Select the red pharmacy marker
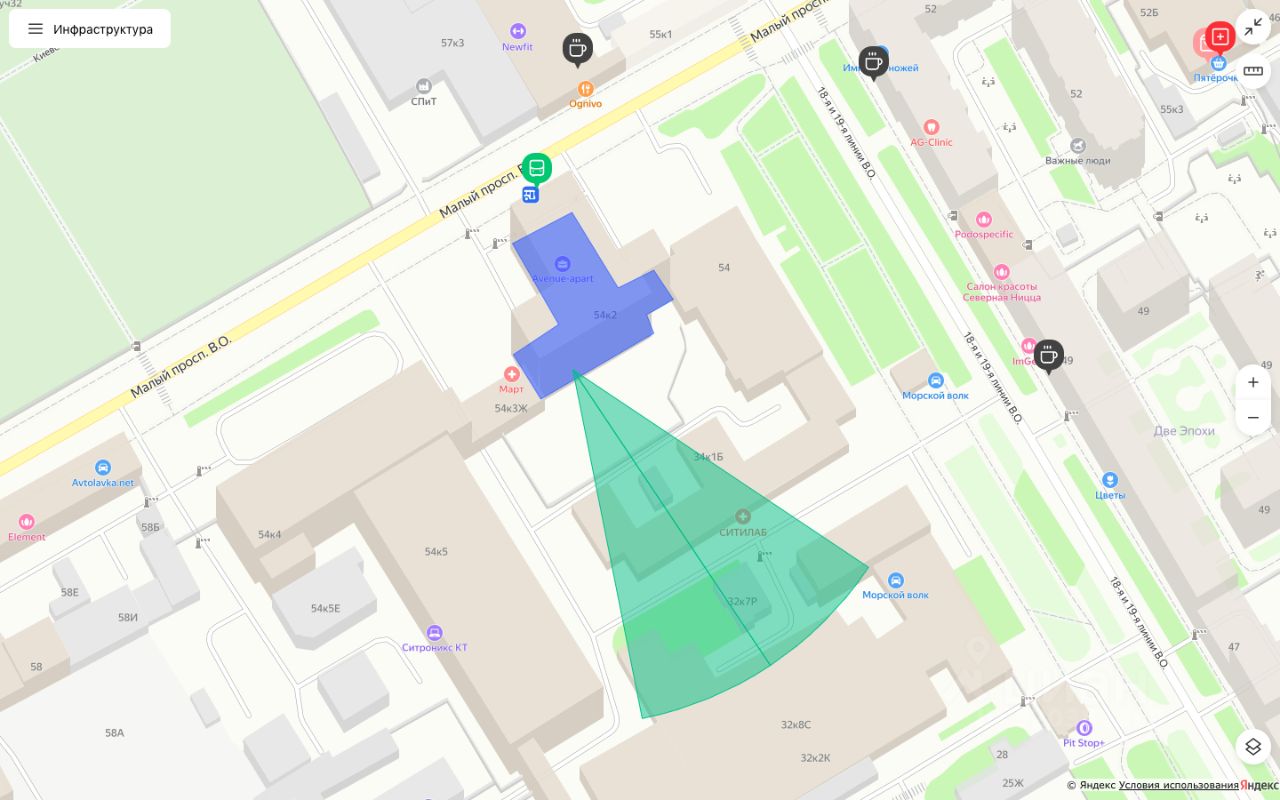1280x800 pixels. click(1219, 37)
